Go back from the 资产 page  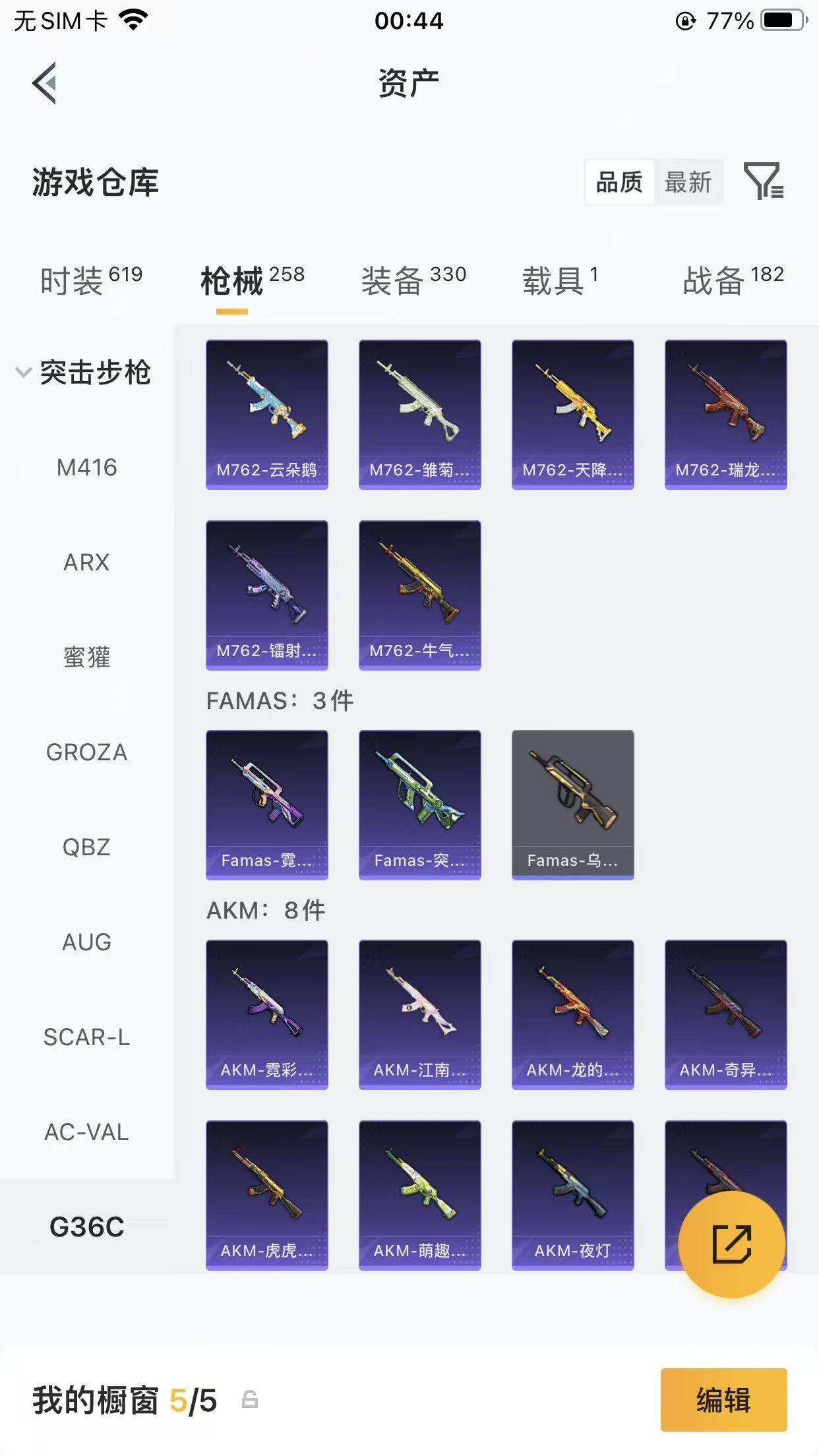click(45, 83)
